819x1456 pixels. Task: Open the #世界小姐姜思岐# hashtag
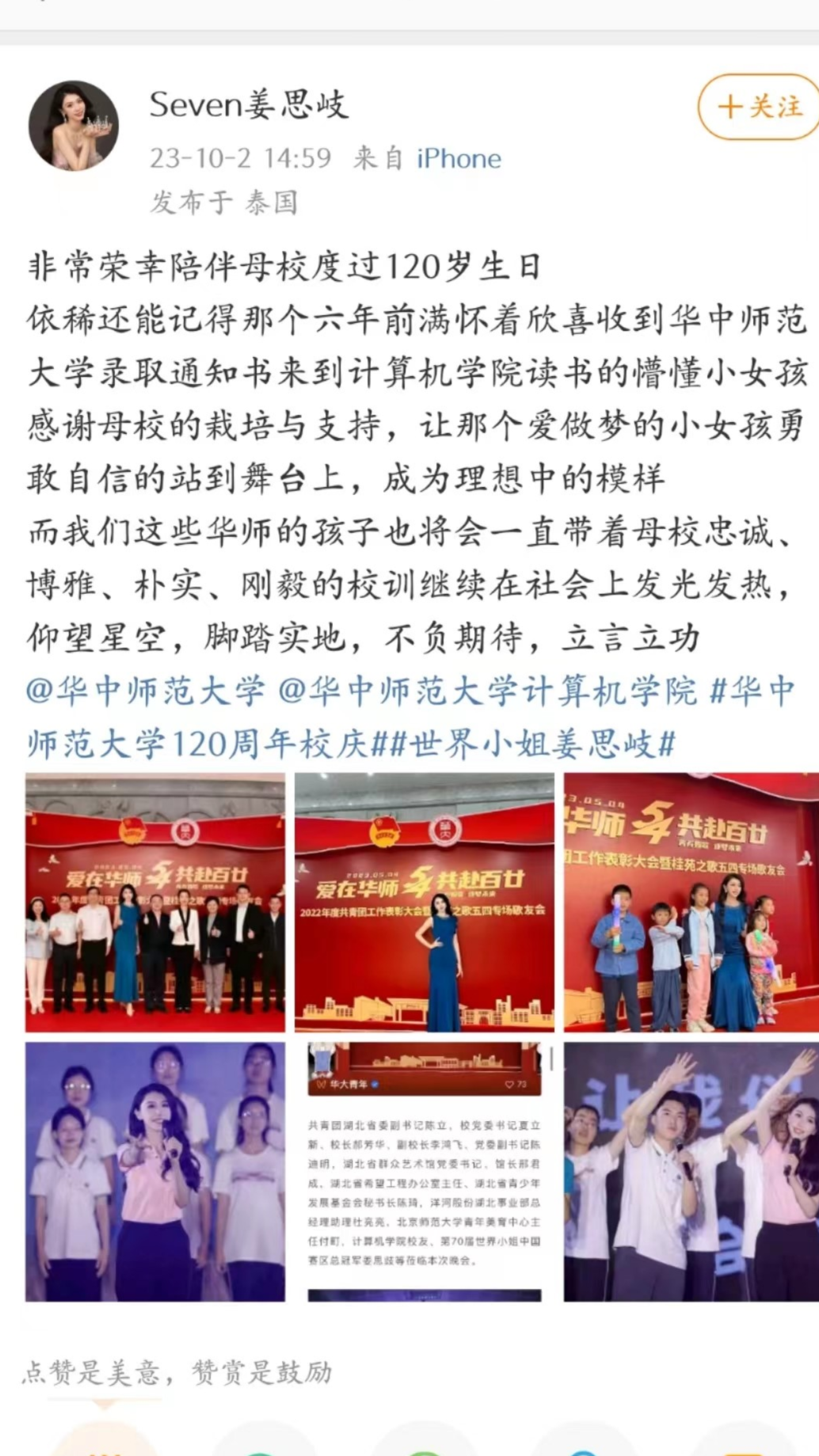point(532,744)
